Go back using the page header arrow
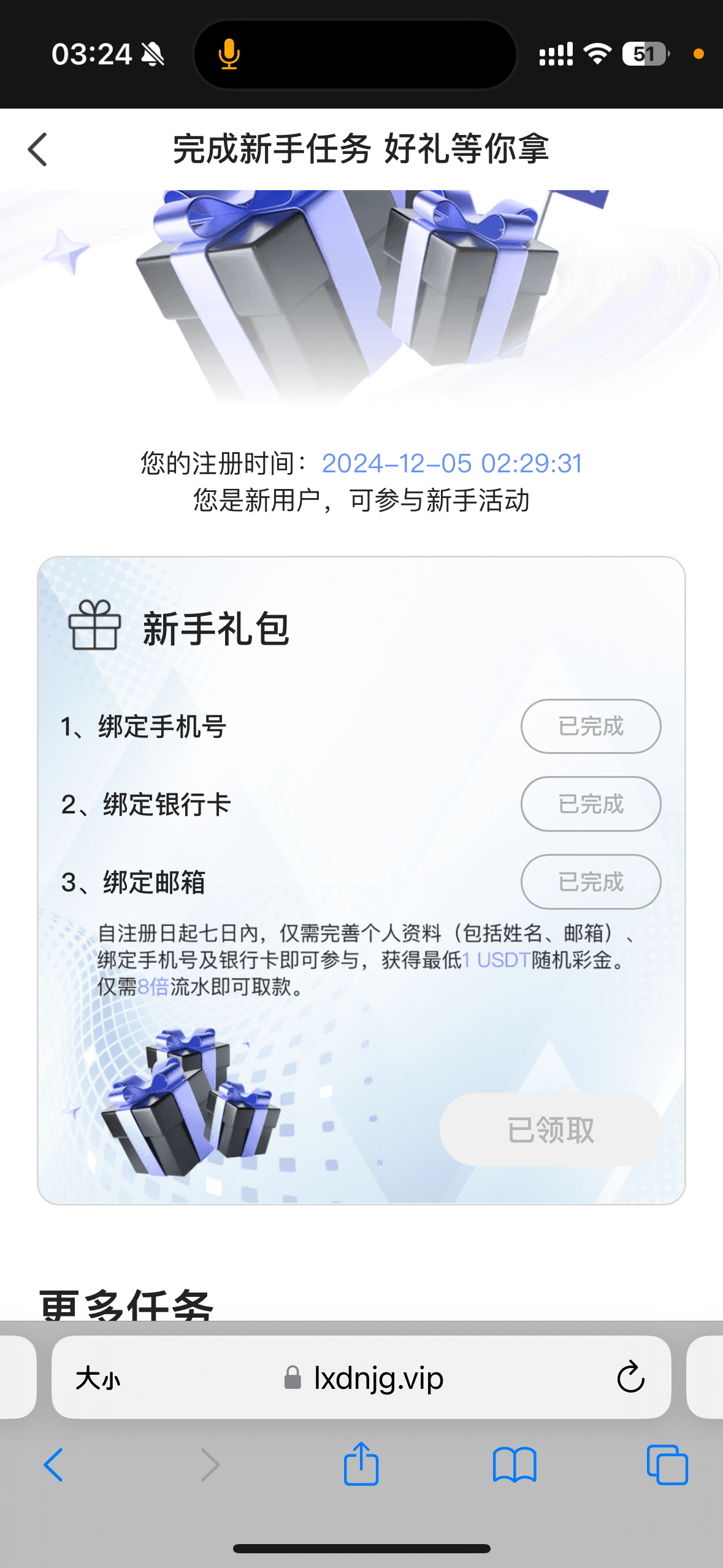This screenshot has height=1568, width=723. coord(38,150)
